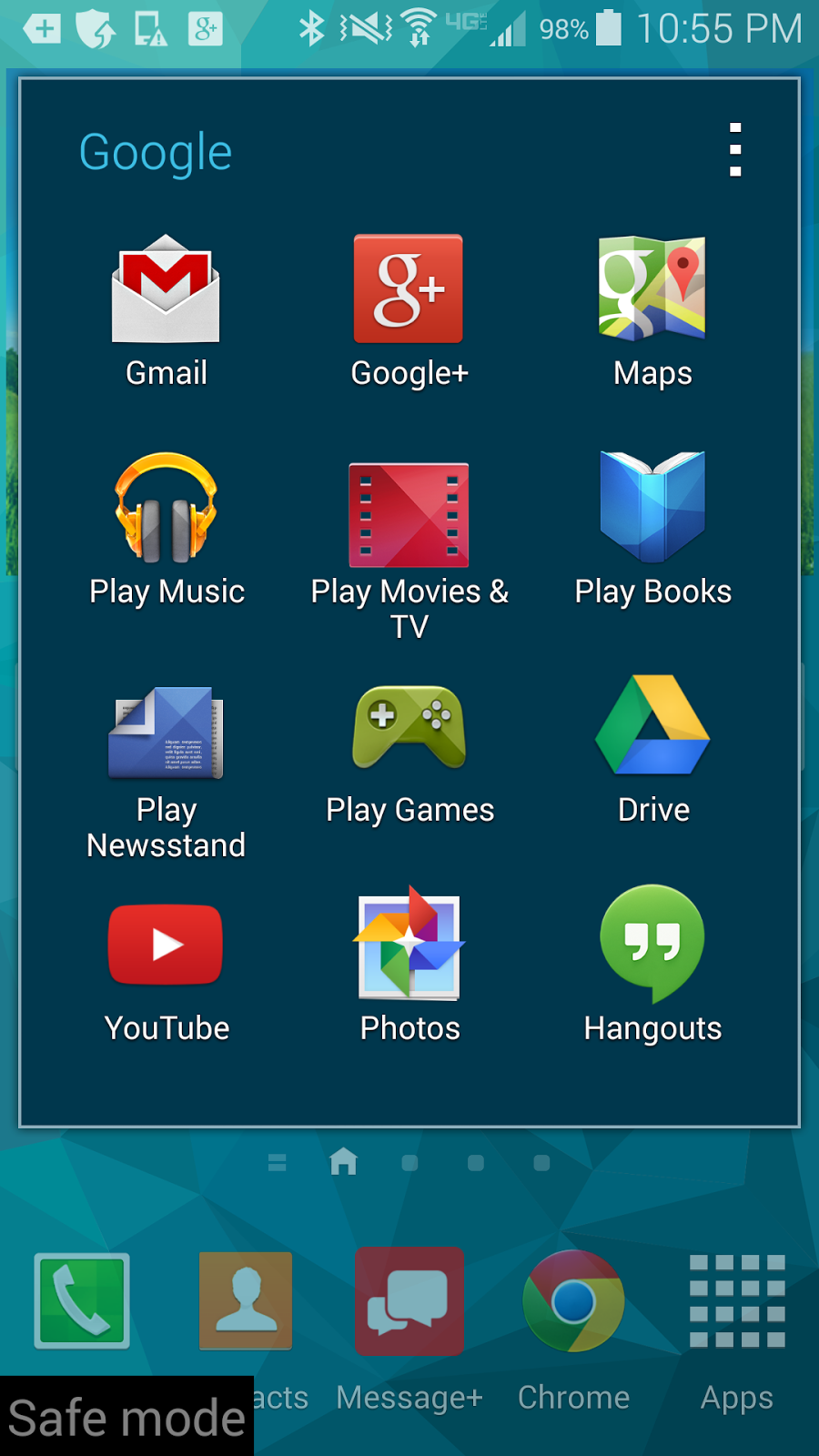819x1456 pixels.
Task: Open Message+ from the dock
Action: [x=409, y=1301]
